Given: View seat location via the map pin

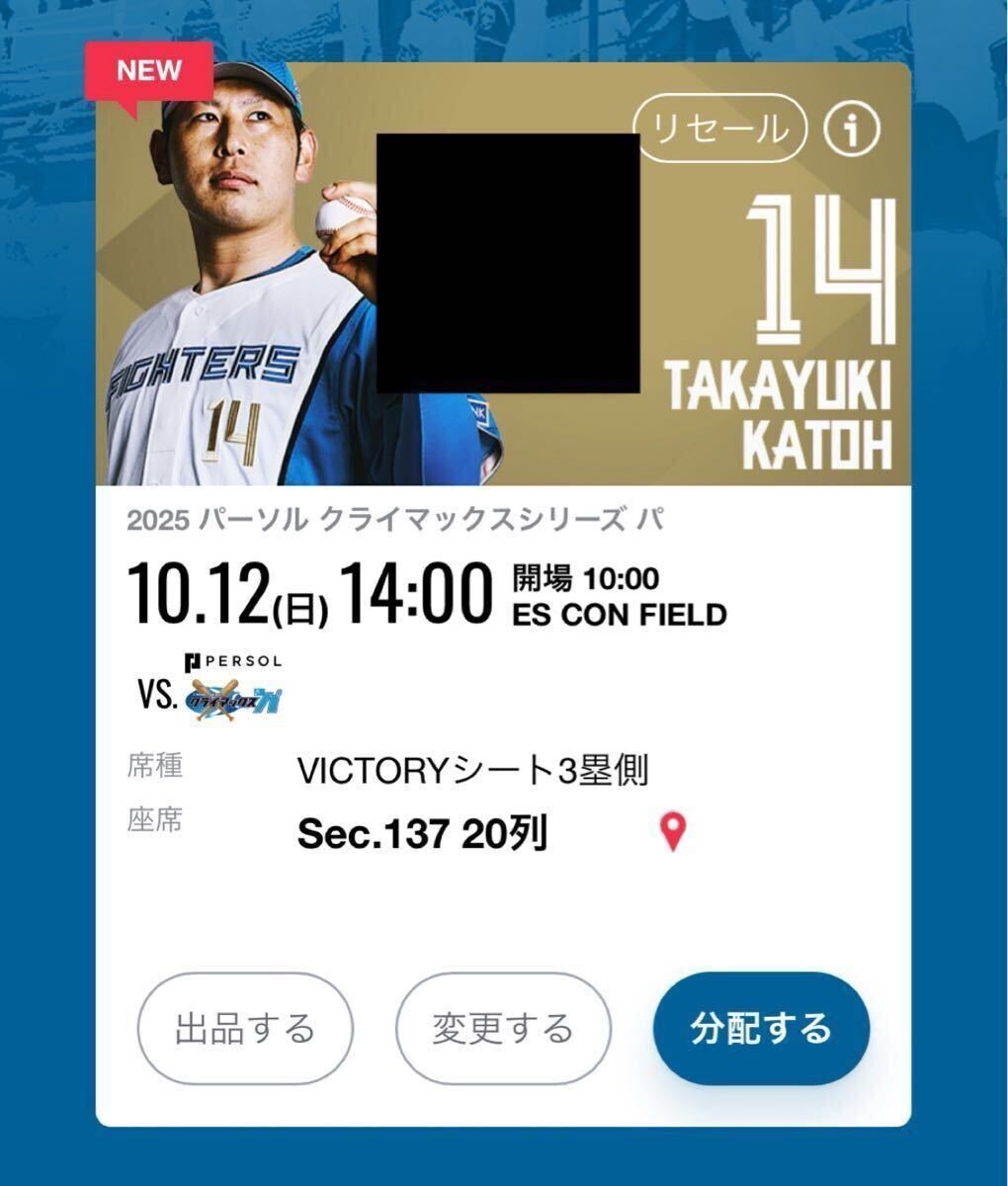Looking at the screenshot, I should [673, 832].
